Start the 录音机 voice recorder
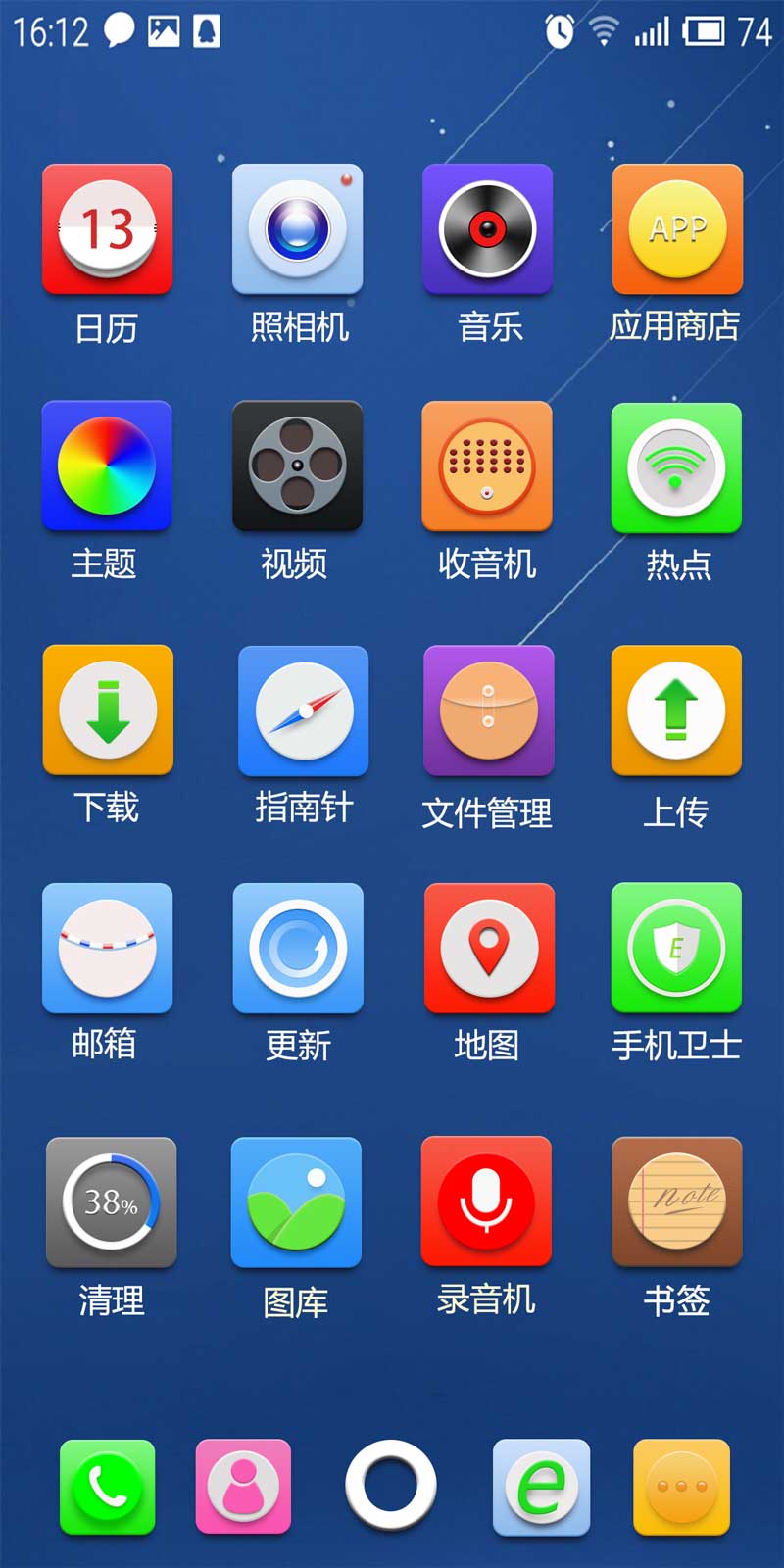The image size is (784, 1568). click(486, 1201)
